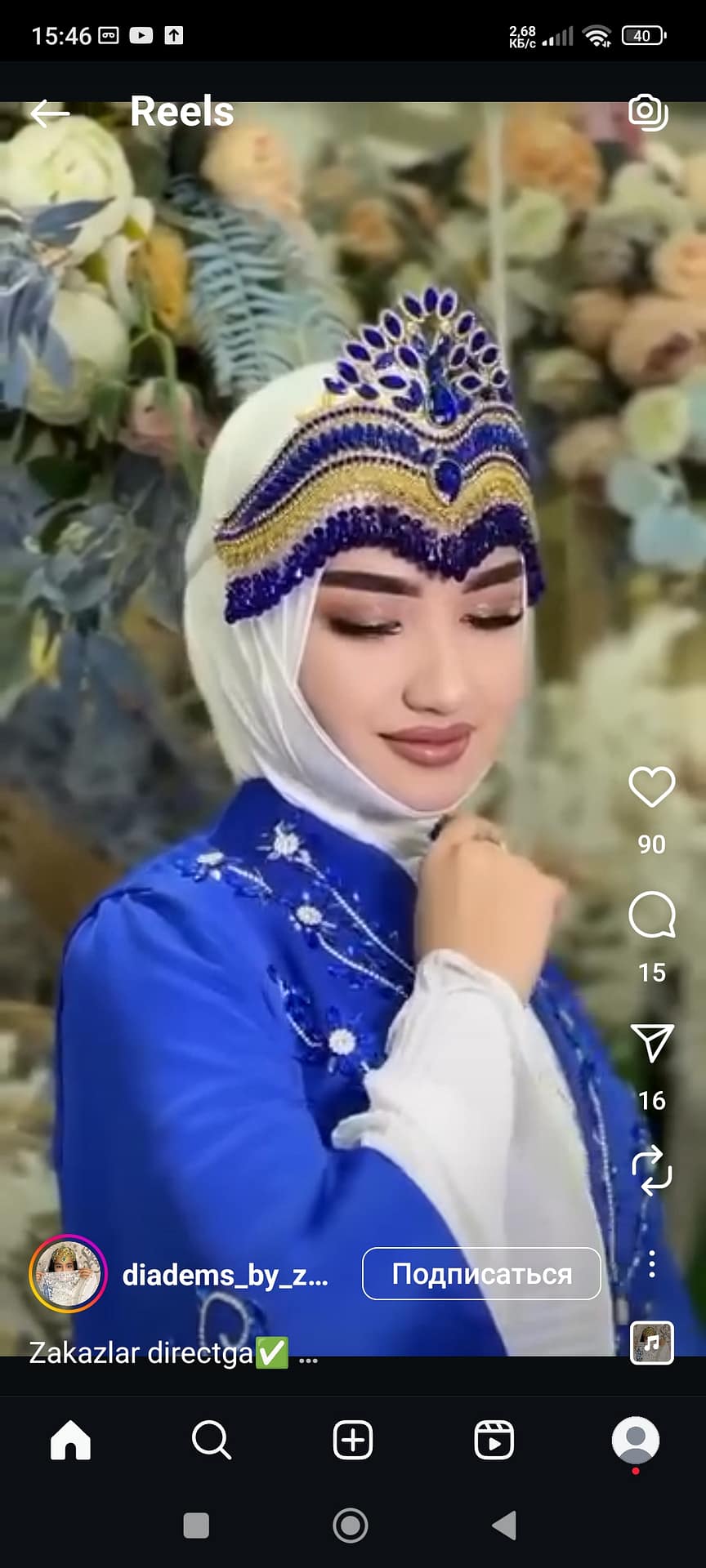The width and height of the screenshot is (706, 1568).
Task: Open the comments on this reel
Action: 651,915
